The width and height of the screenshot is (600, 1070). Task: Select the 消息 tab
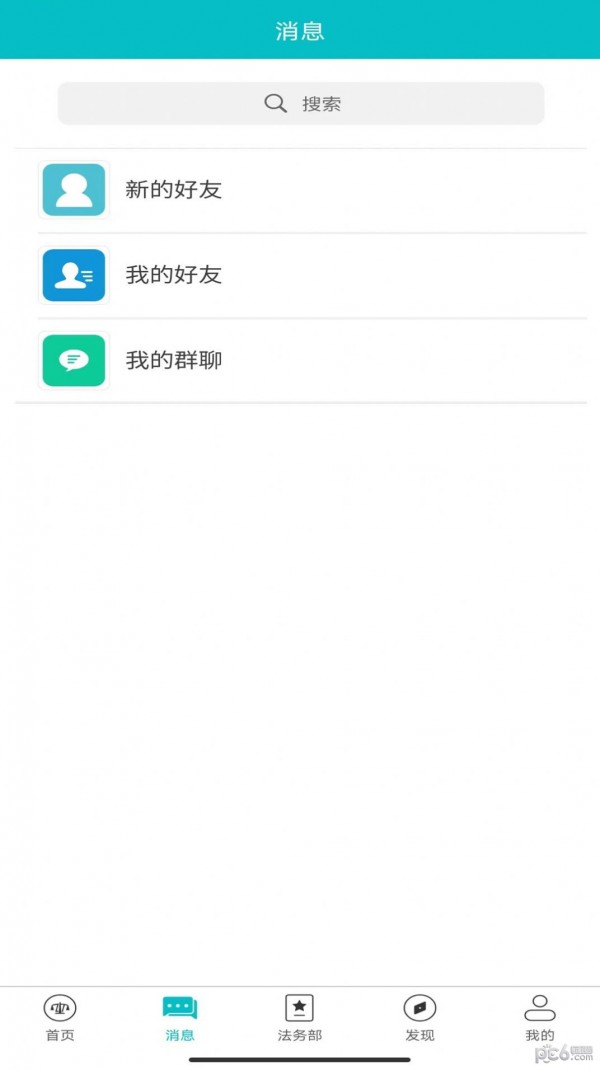tap(180, 1018)
